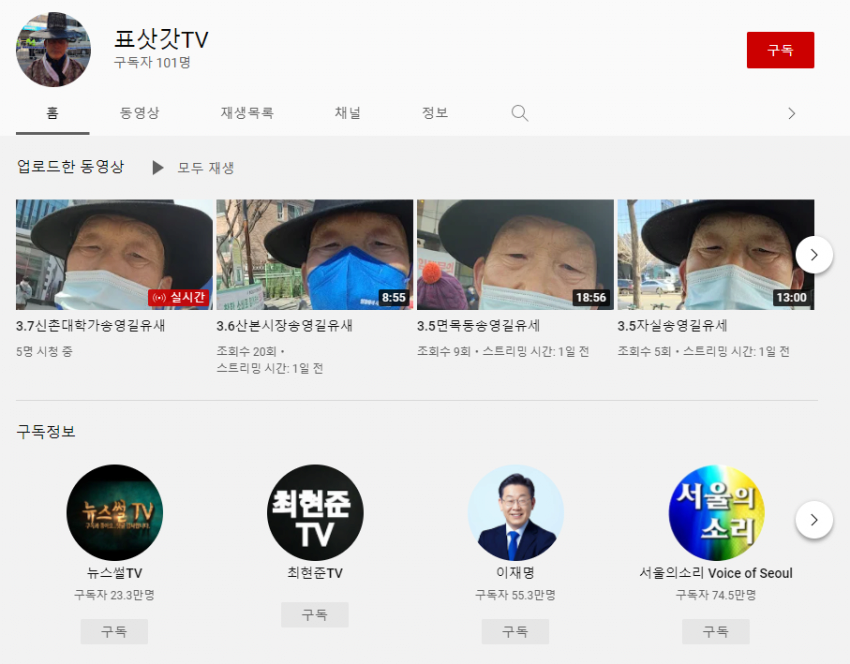This screenshot has height=664, width=850.
Task: Subscribe to 서울의소리 Voice of Seoul
Action: tap(715, 631)
